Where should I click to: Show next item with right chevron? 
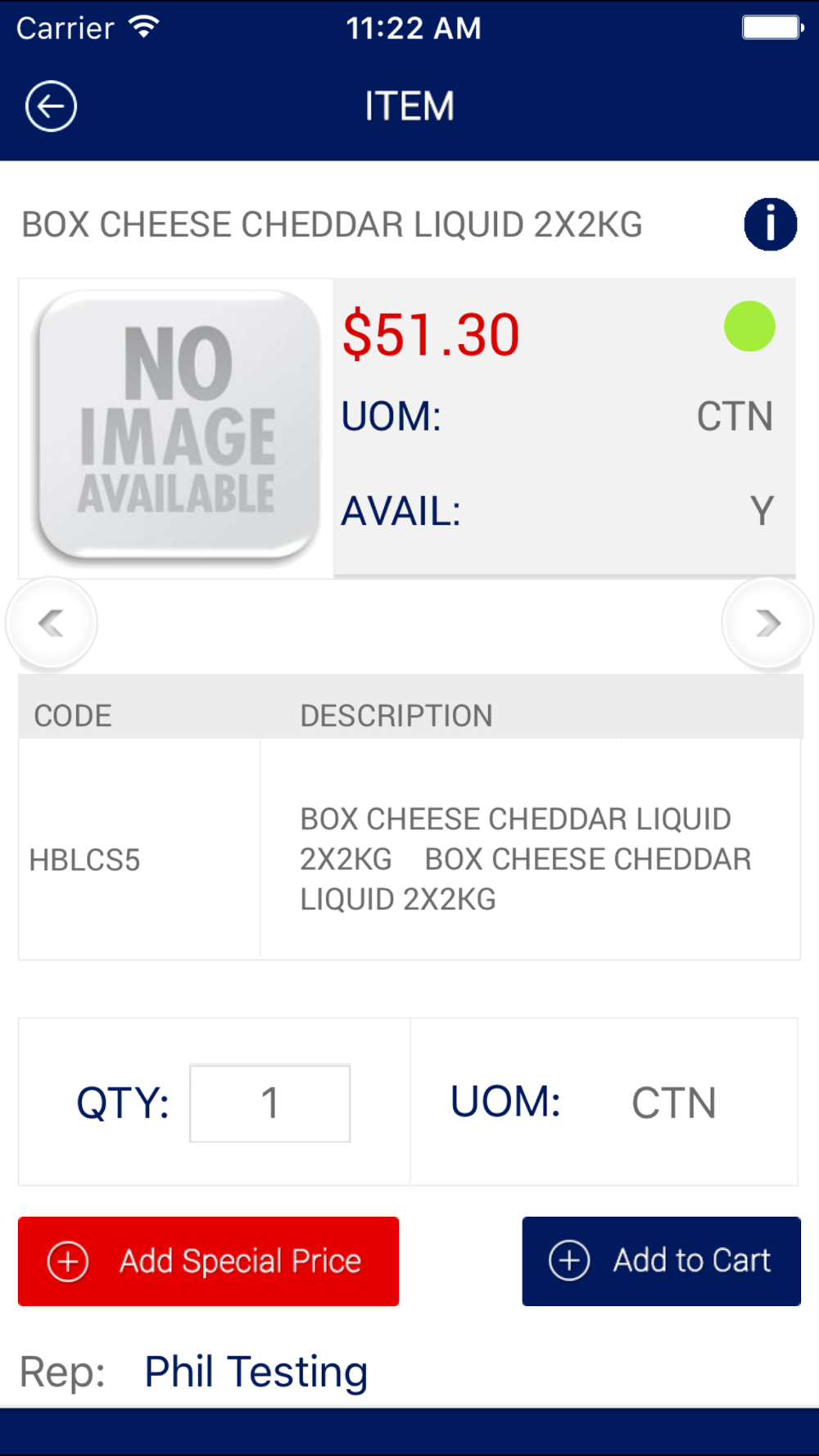click(x=767, y=623)
